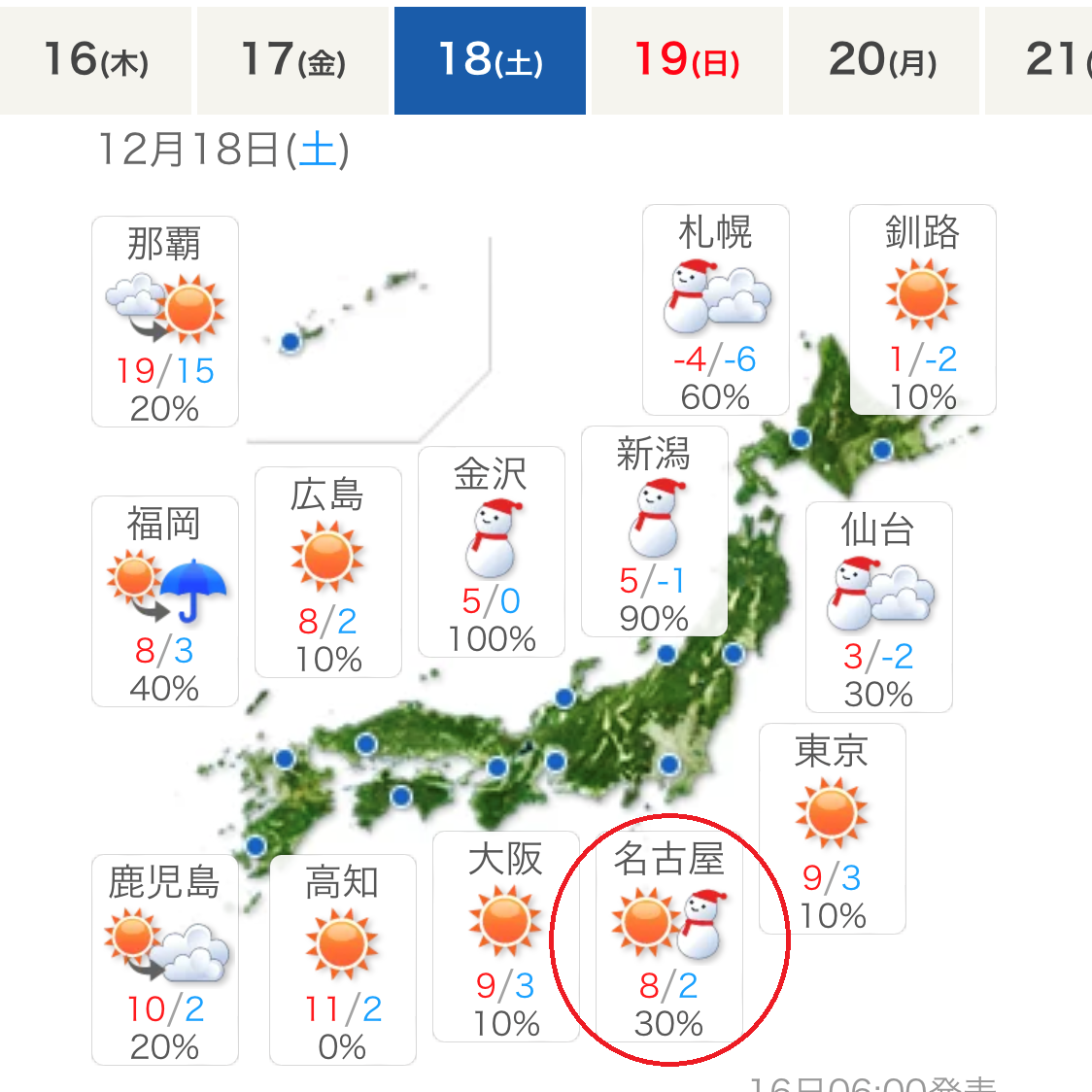View the 広島 forecast details
Screen dimensions: 1092x1092
[328, 572]
